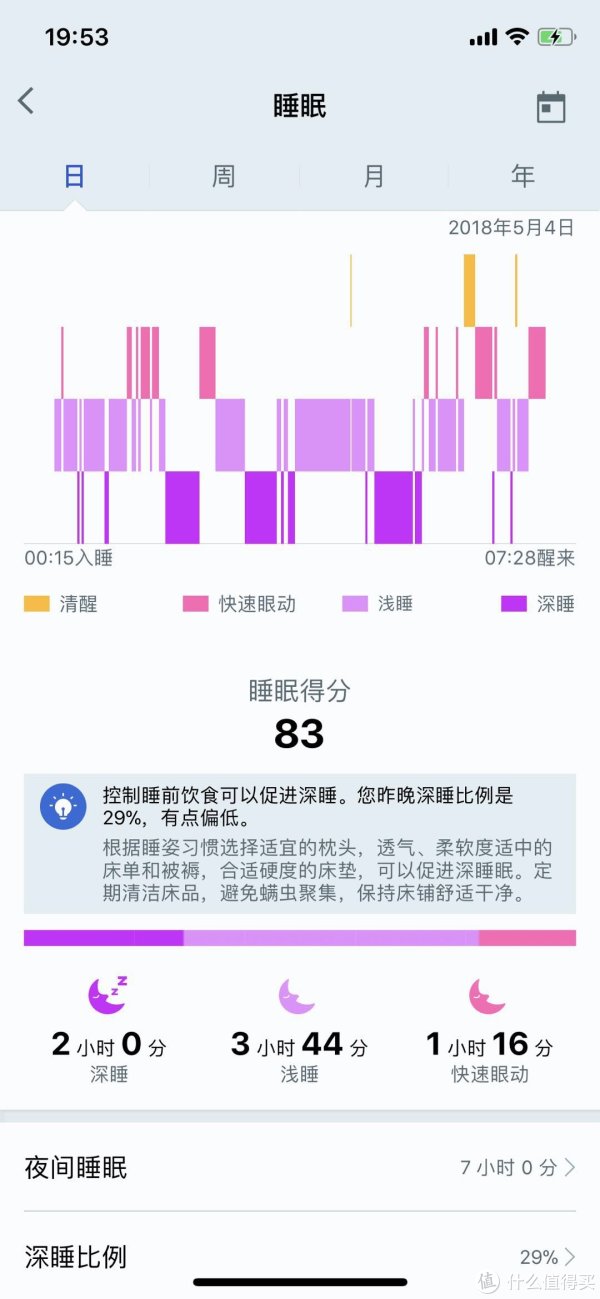Go back from the 睡眠 screen
Viewport: 600px width, 1299px height.
coord(27,101)
